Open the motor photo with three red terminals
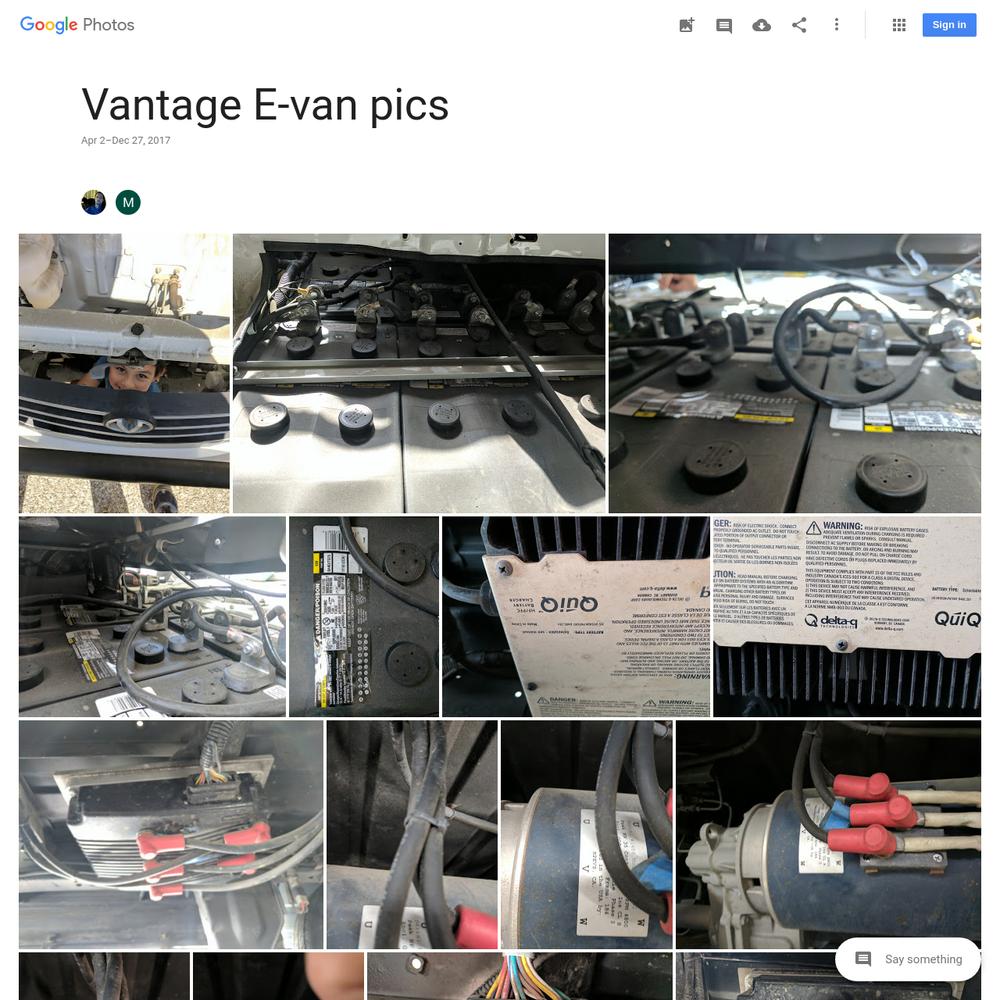Screen dimensions: 1000x1000 pyautogui.click(x=828, y=834)
